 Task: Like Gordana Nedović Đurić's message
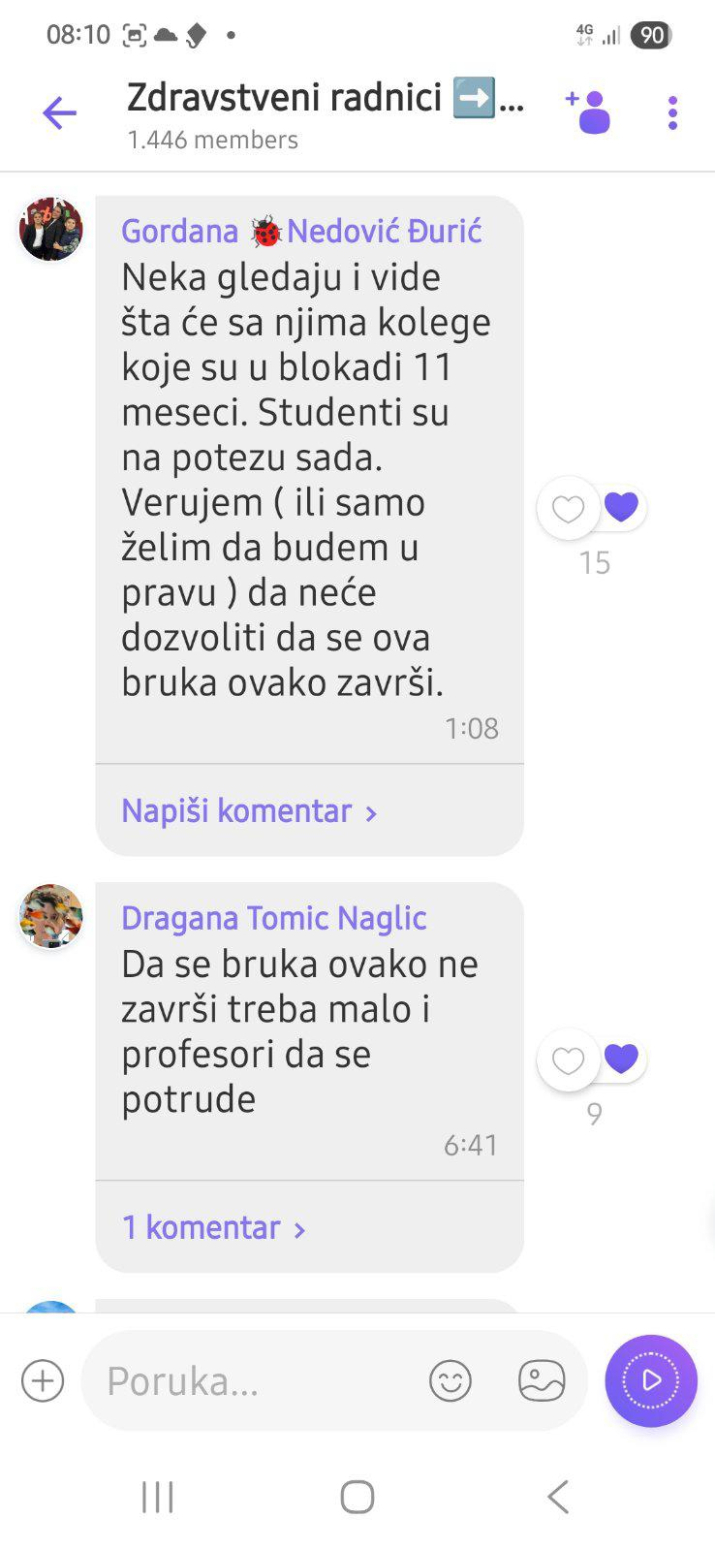568,509
